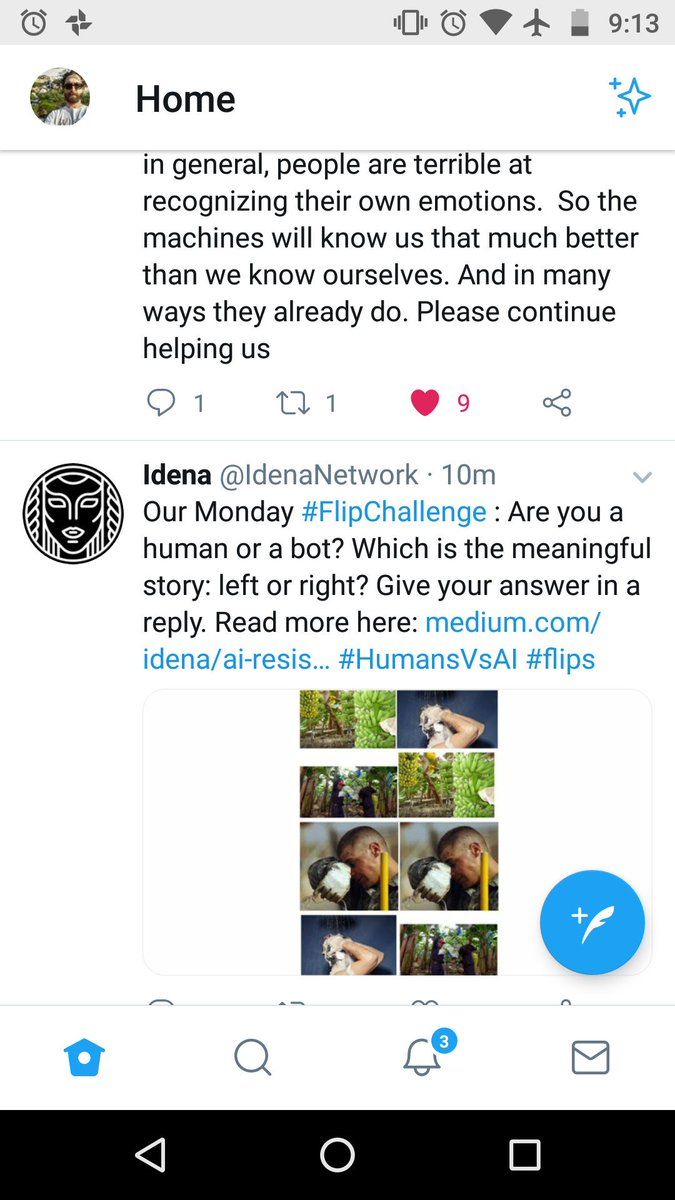
Task: Open the #flips hashtag
Action: [x=561, y=659]
